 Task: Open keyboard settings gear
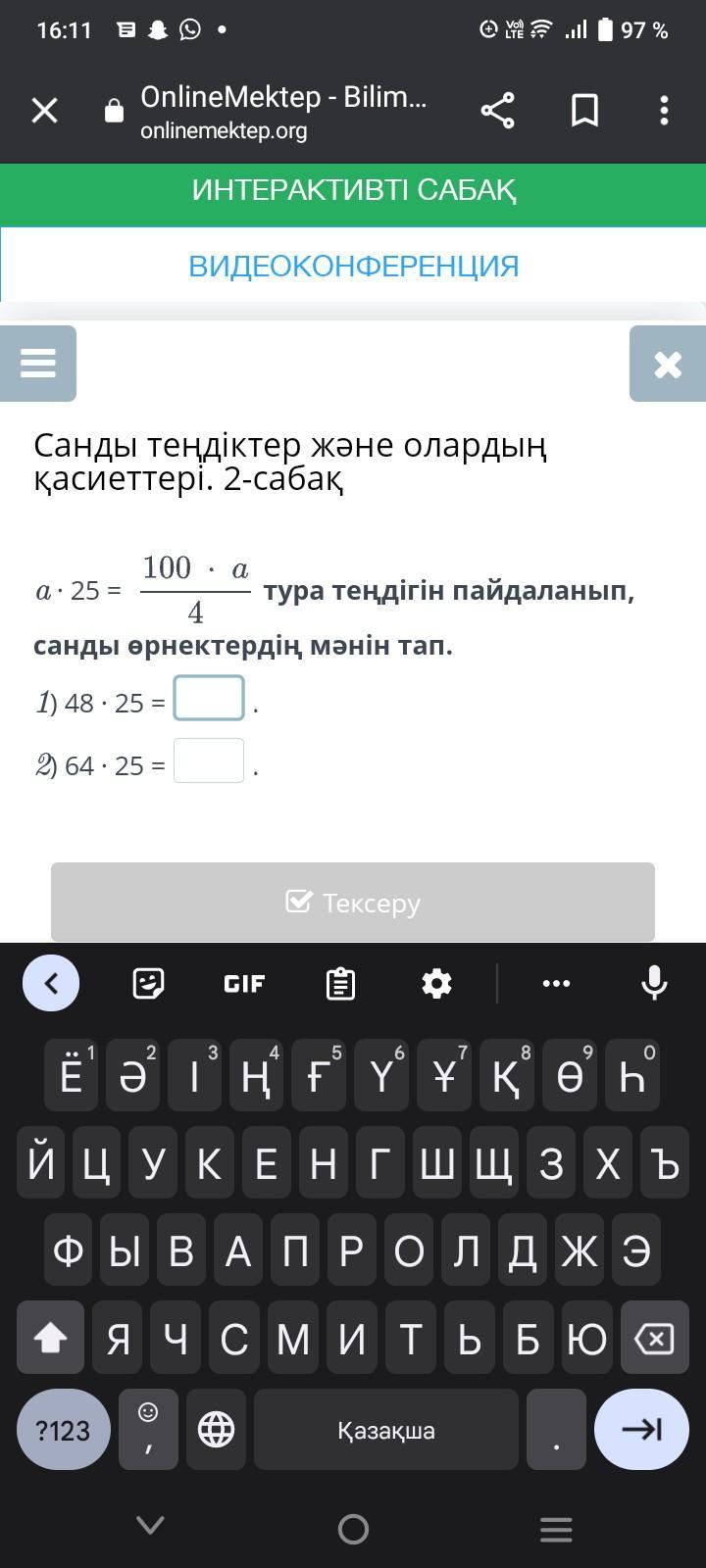click(436, 983)
